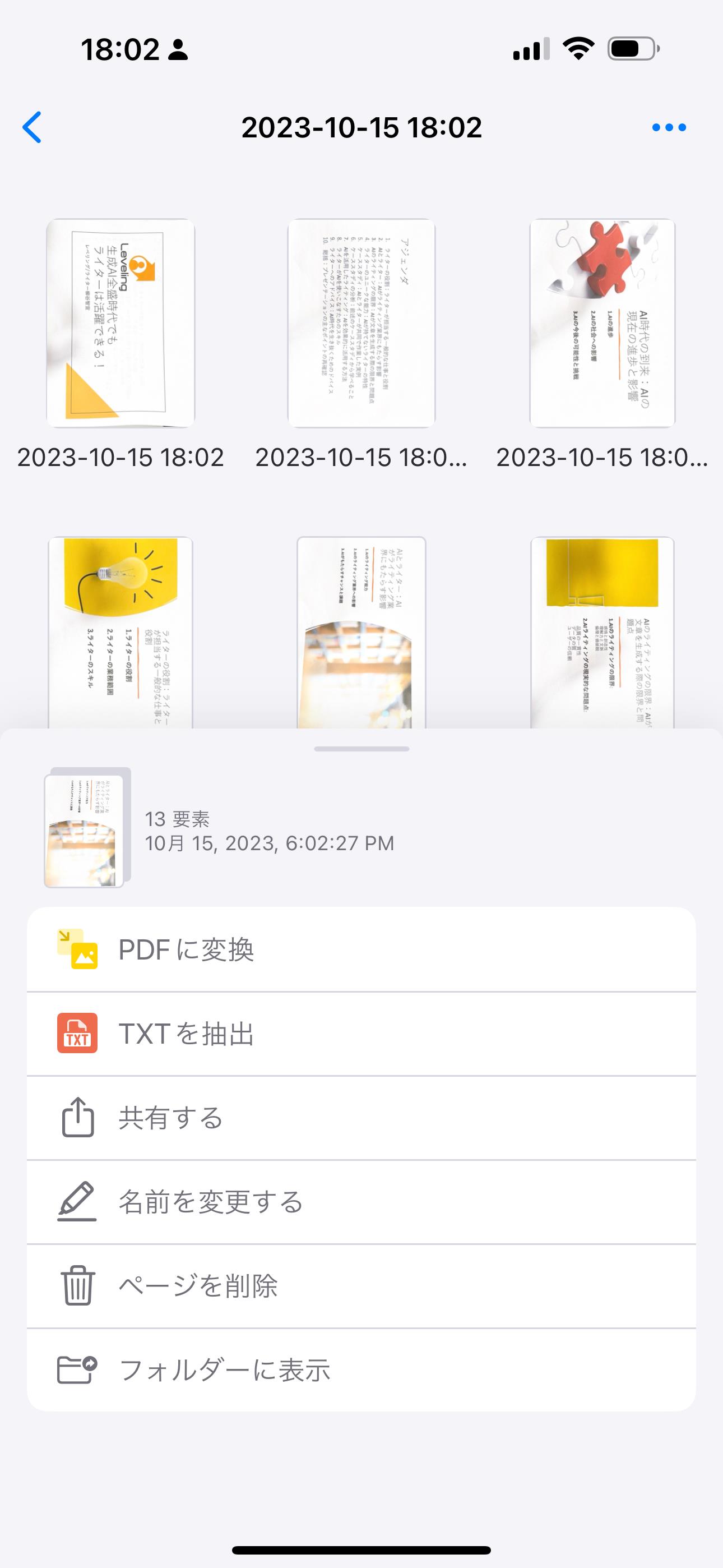This screenshot has width=723, height=1568.
Task: Open the three-dot more options menu
Action: tap(669, 127)
